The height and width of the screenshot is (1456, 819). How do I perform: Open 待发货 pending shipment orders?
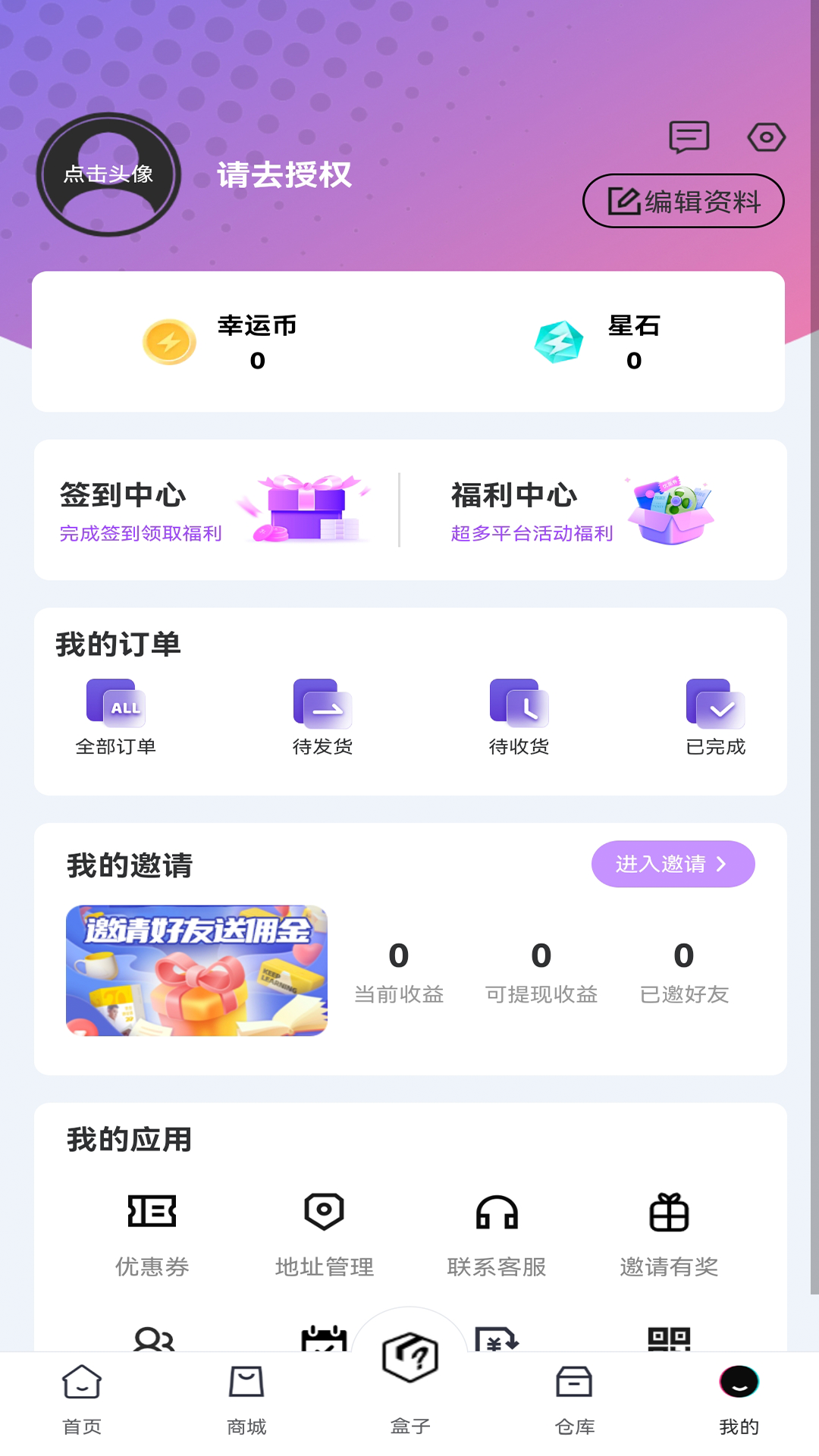[x=322, y=717]
